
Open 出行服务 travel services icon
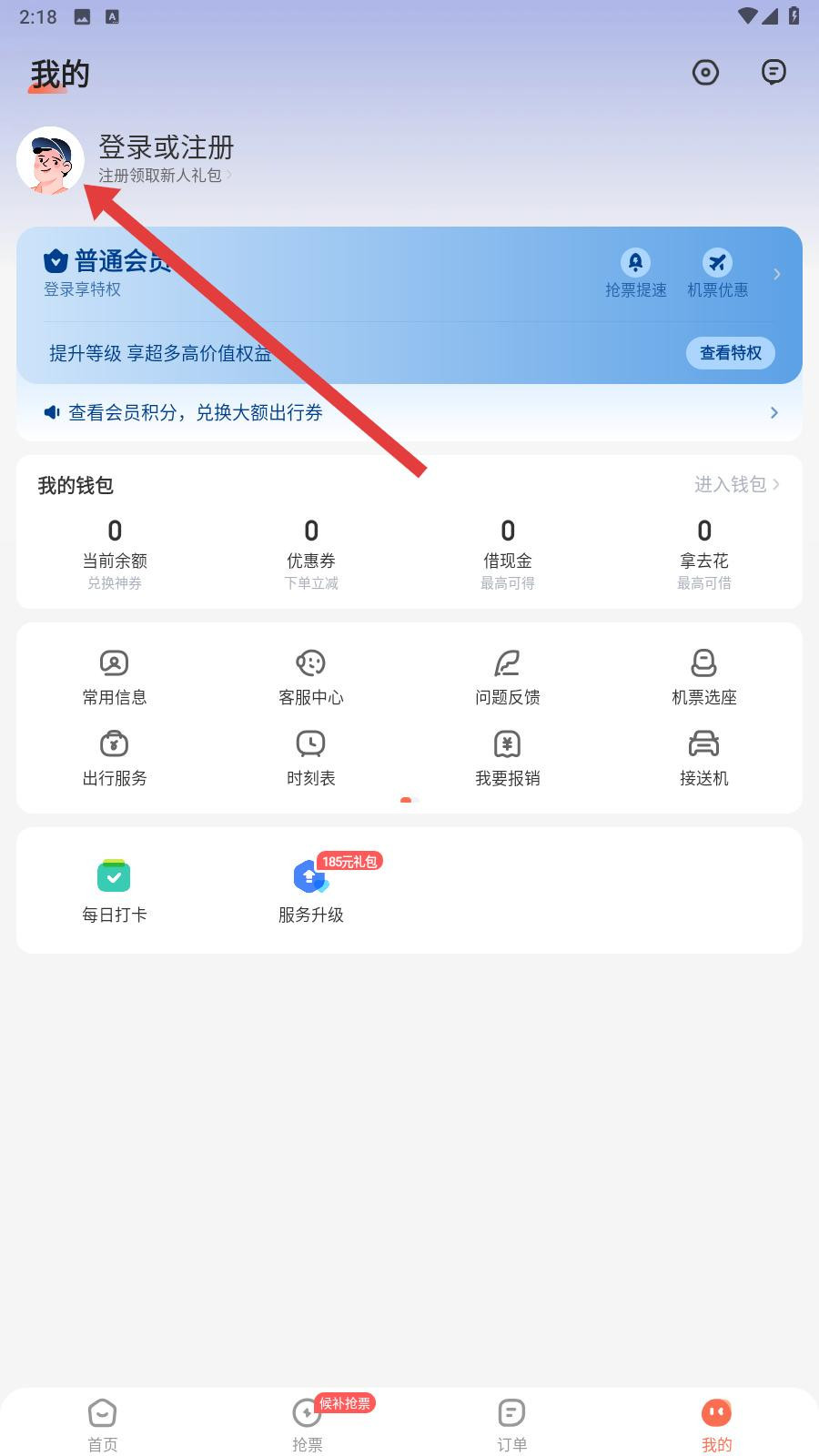click(114, 753)
